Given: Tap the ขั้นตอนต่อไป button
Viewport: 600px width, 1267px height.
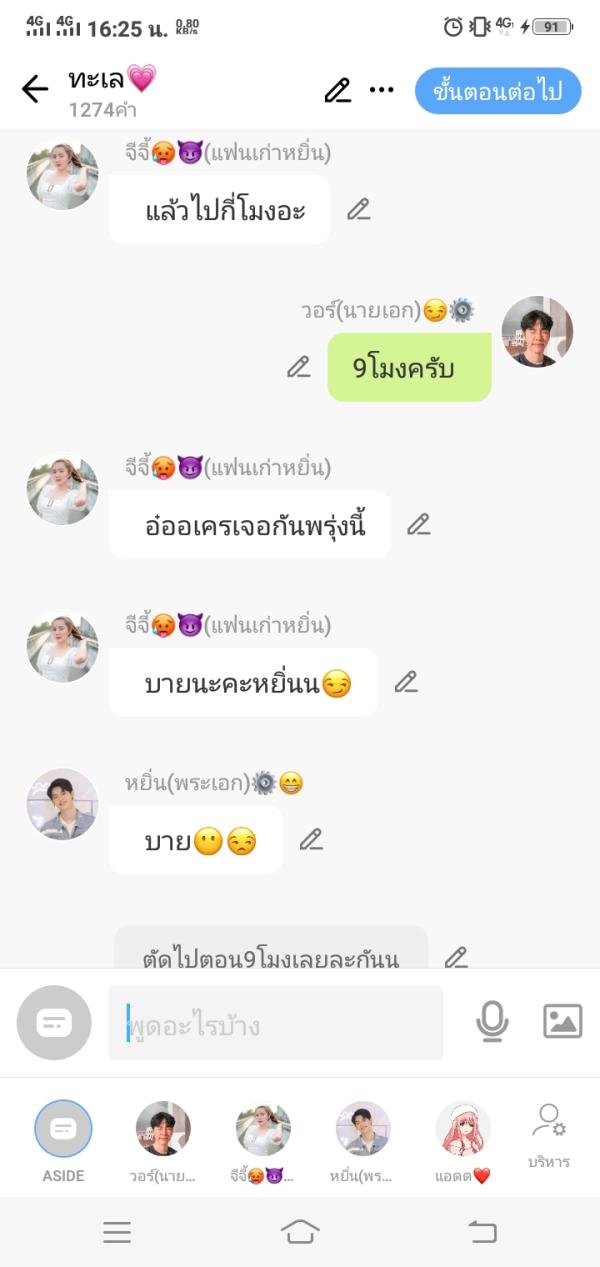Looking at the screenshot, I should click(497, 92).
